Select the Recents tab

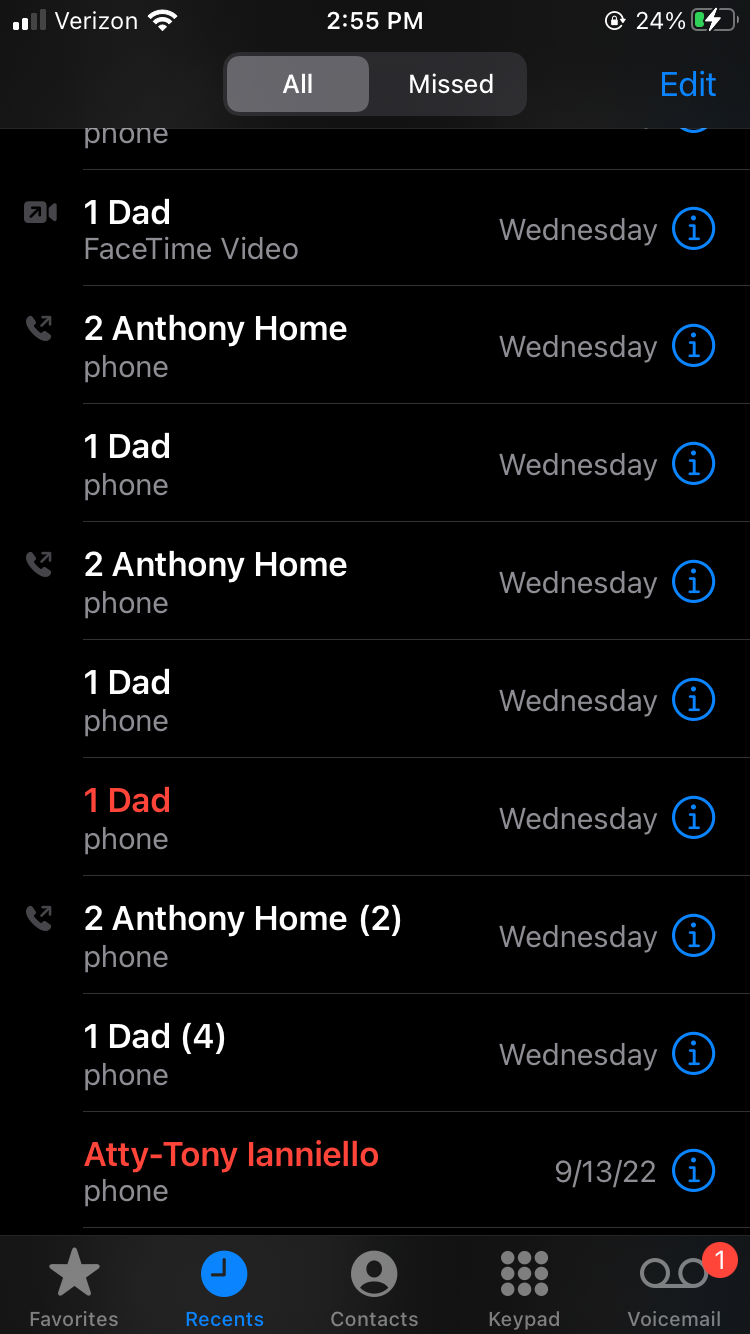point(224,1287)
